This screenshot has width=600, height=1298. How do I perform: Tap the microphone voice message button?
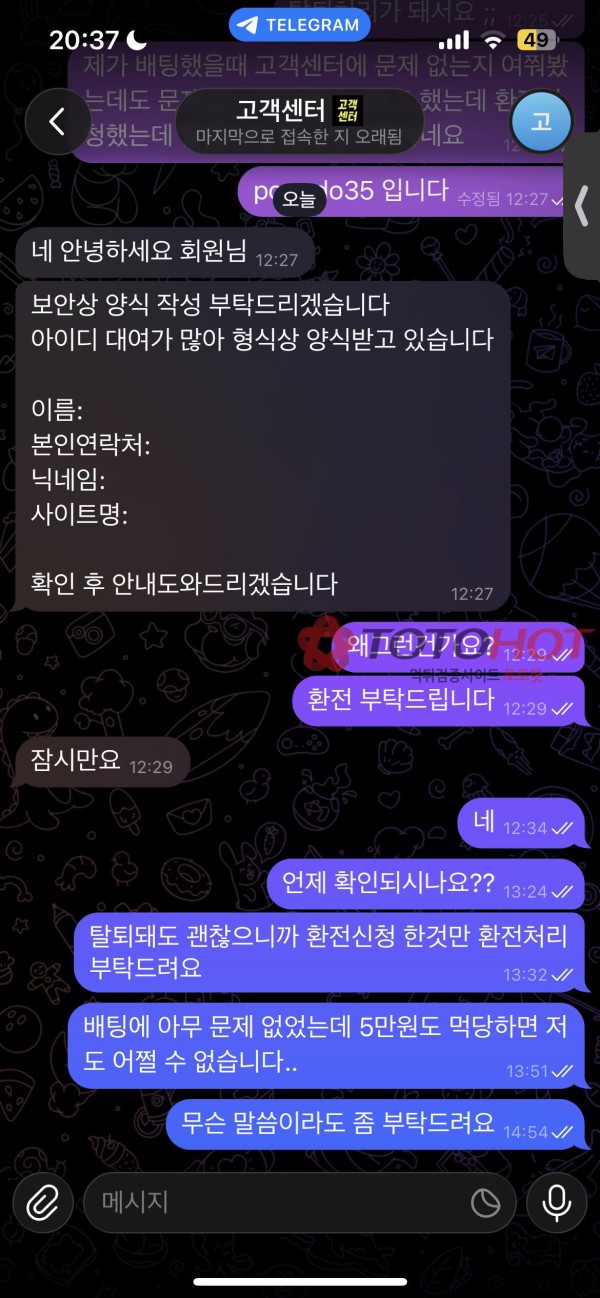[556, 1202]
